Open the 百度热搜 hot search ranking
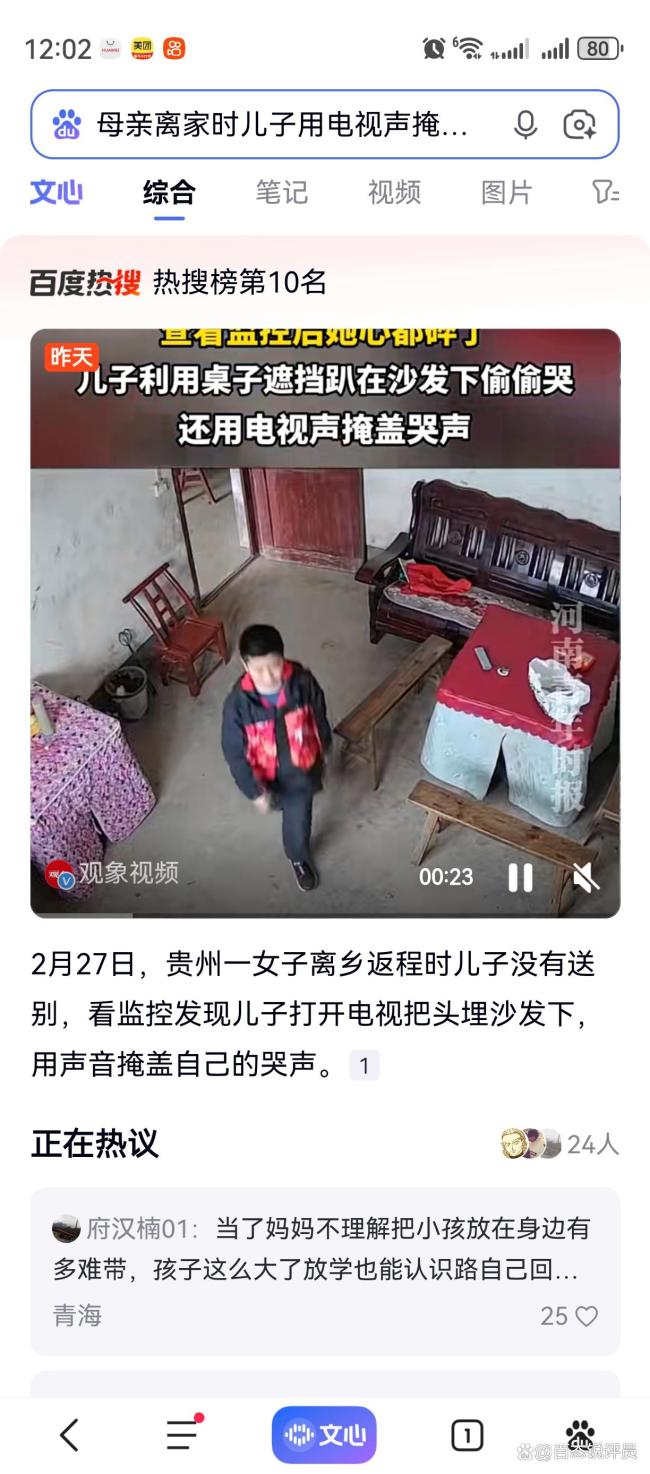Screen dimensions: 650x1474 tap(85, 283)
